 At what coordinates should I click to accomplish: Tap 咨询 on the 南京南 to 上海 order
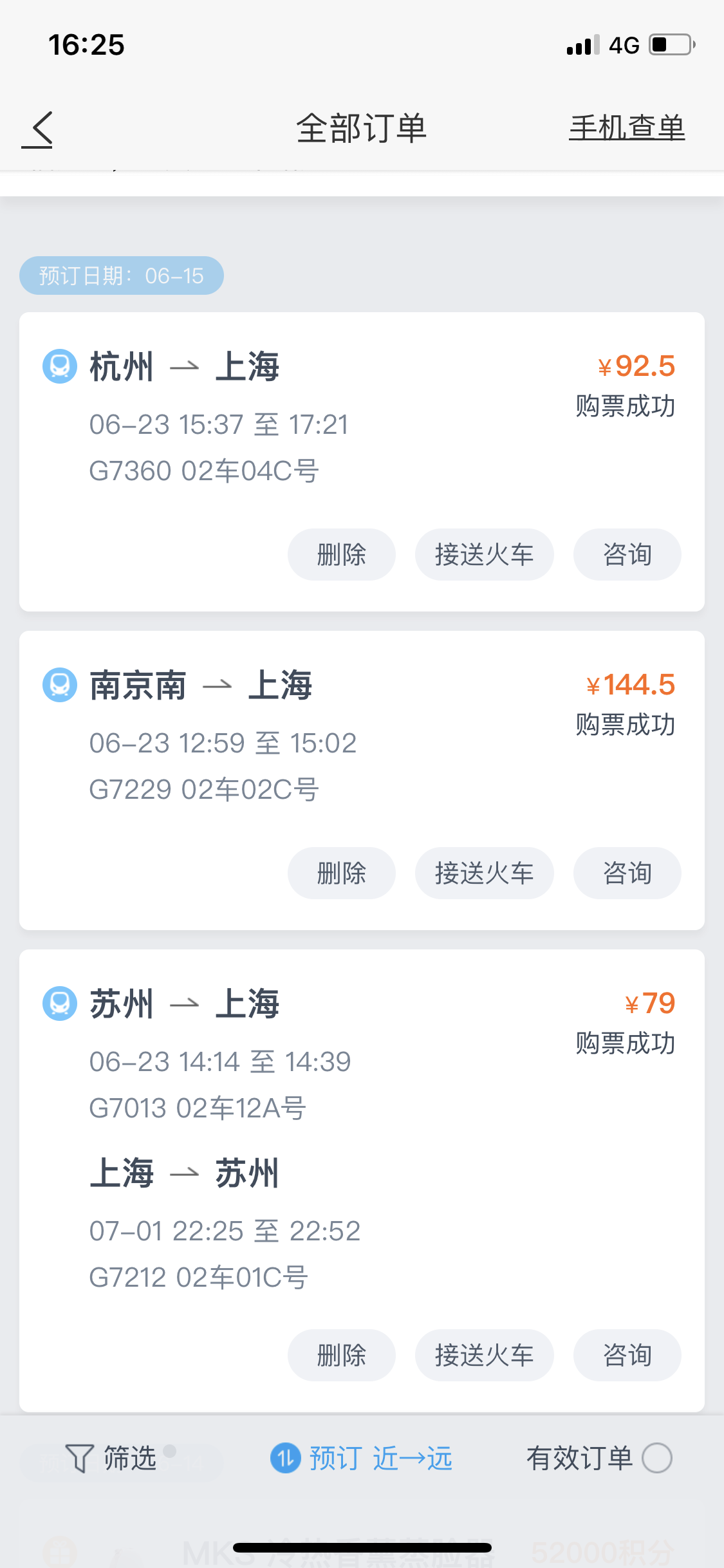tap(627, 873)
